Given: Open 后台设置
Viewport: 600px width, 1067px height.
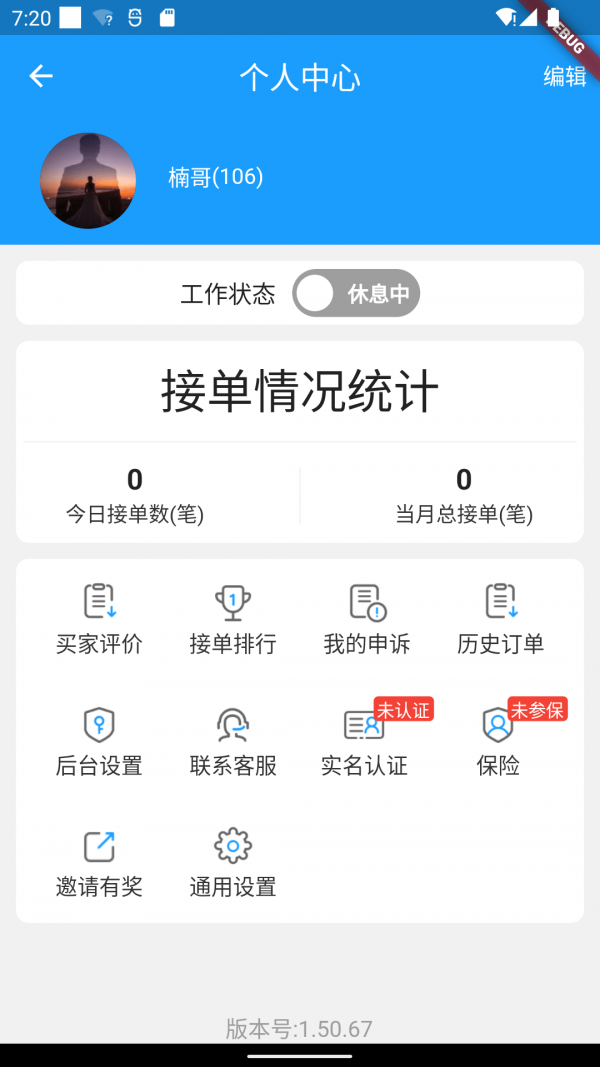Looking at the screenshot, I should (x=99, y=742).
